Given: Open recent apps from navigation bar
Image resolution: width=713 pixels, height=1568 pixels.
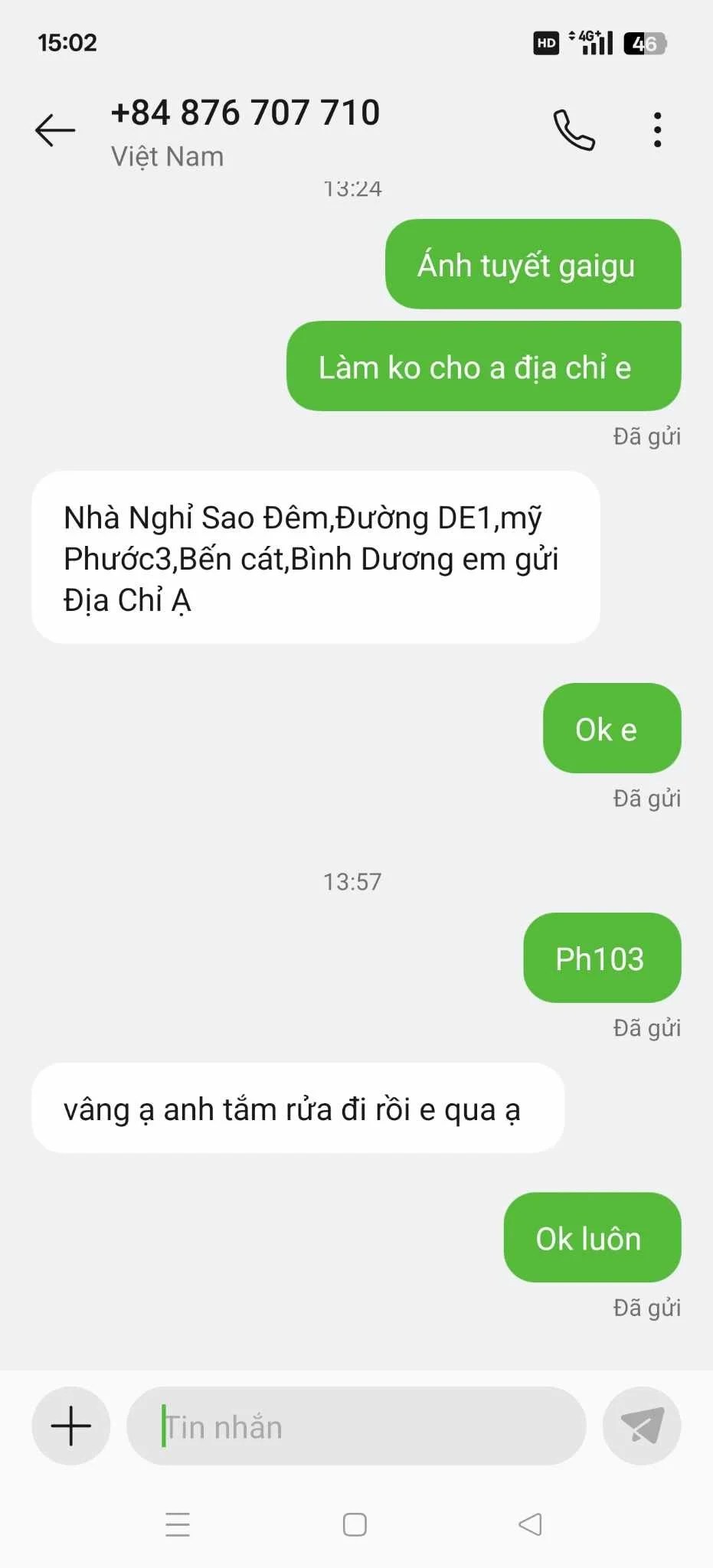Looking at the screenshot, I should point(178,1524).
